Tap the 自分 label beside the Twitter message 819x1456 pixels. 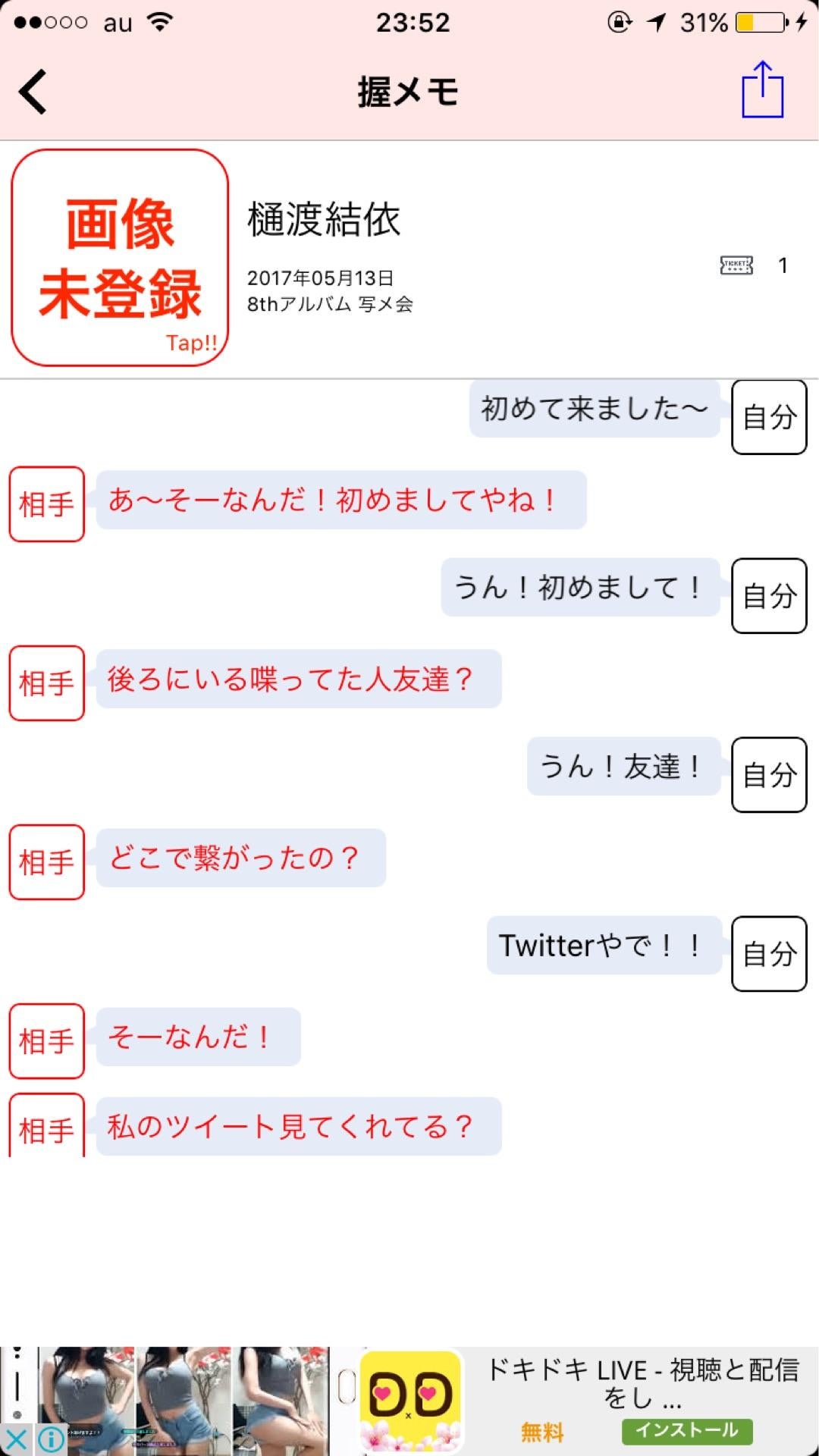click(x=768, y=954)
